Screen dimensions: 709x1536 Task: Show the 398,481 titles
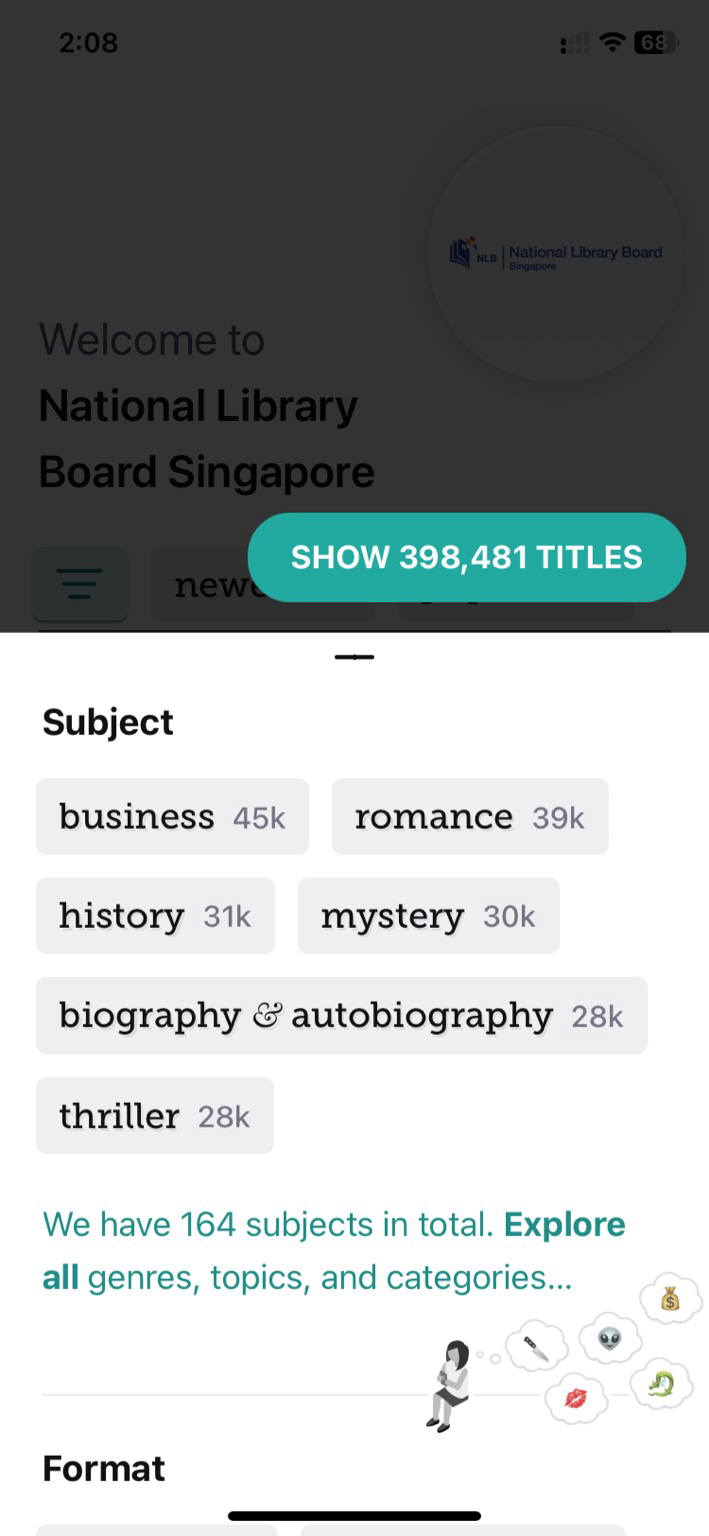pyautogui.click(x=467, y=557)
